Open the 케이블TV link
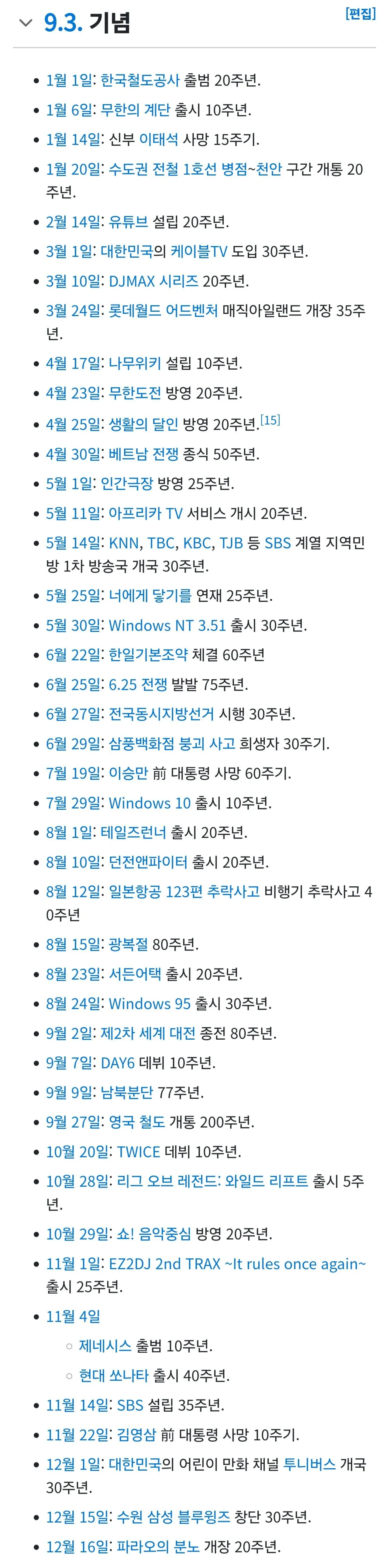This screenshot has height=1568, width=389. click(199, 251)
